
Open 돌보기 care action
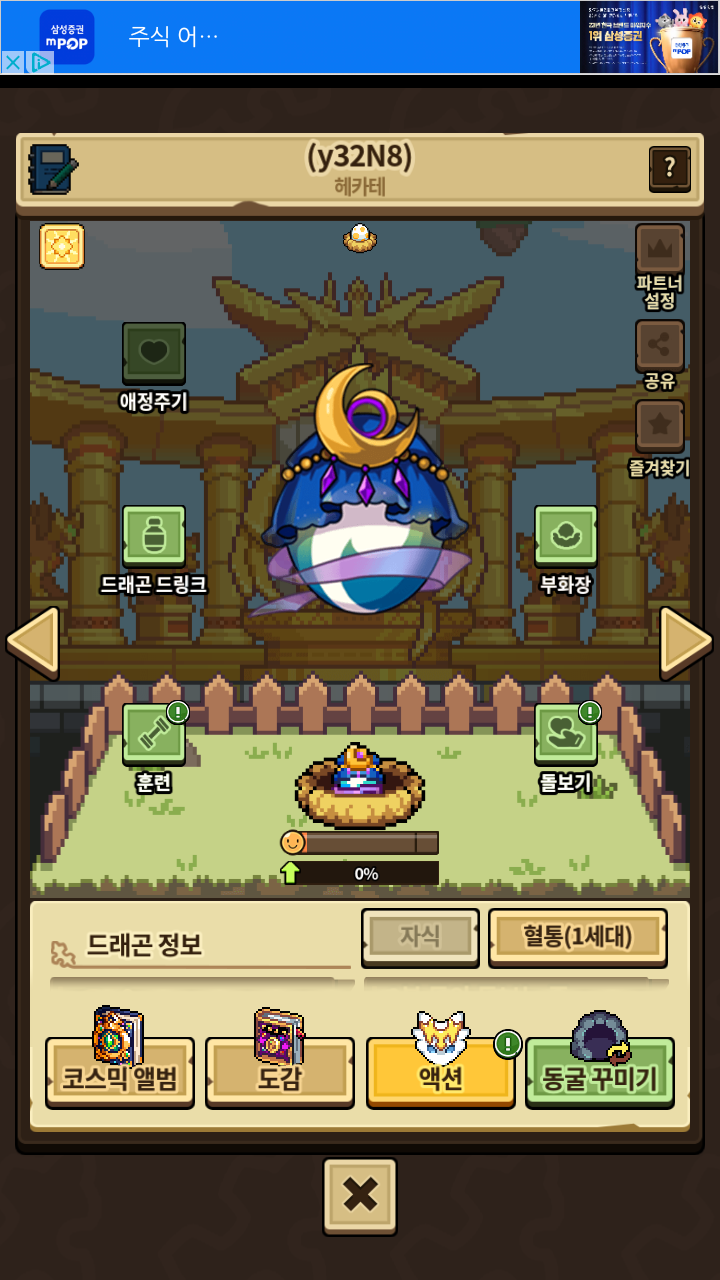[565, 735]
